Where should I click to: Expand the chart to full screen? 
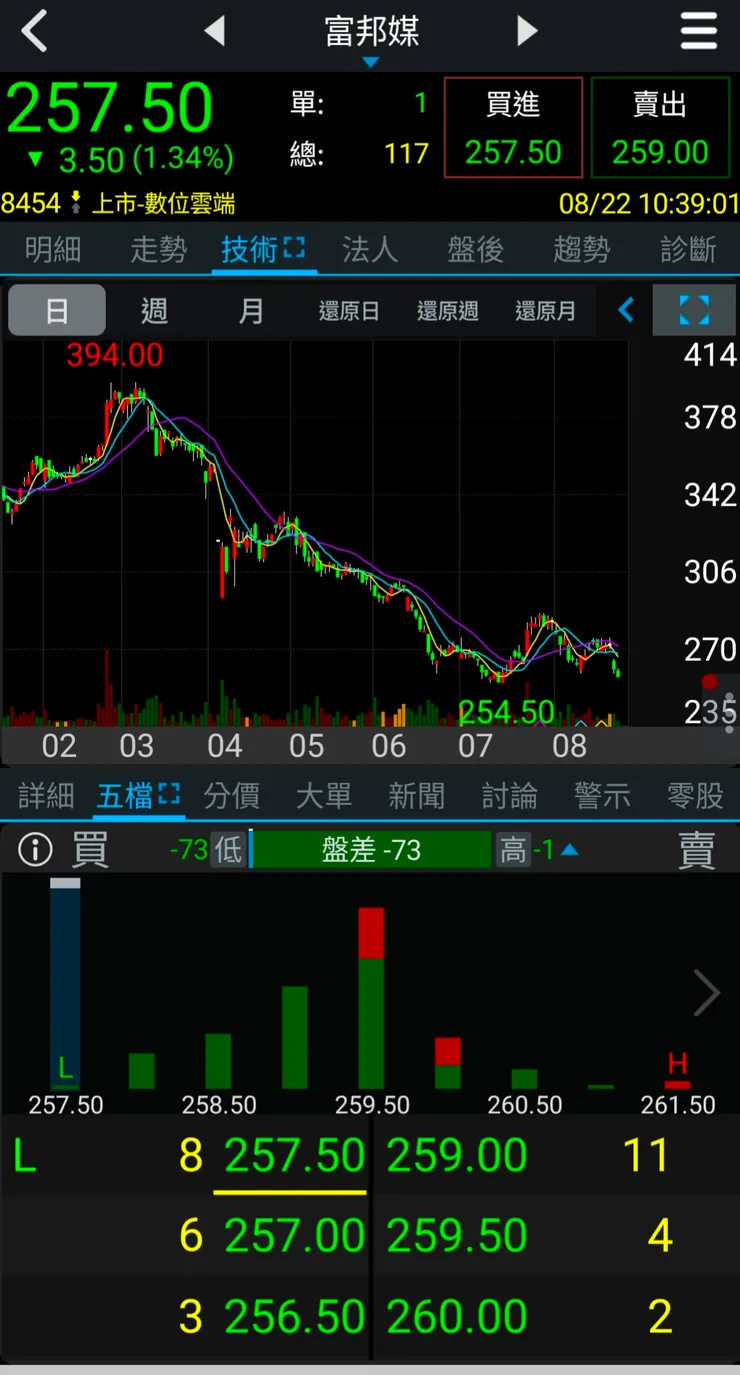[694, 311]
